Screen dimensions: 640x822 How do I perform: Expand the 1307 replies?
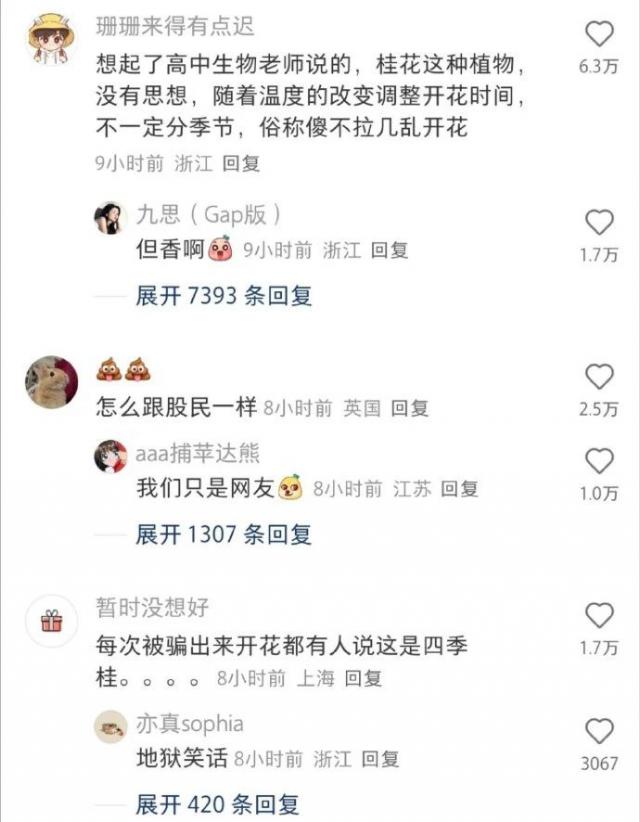click(x=224, y=535)
